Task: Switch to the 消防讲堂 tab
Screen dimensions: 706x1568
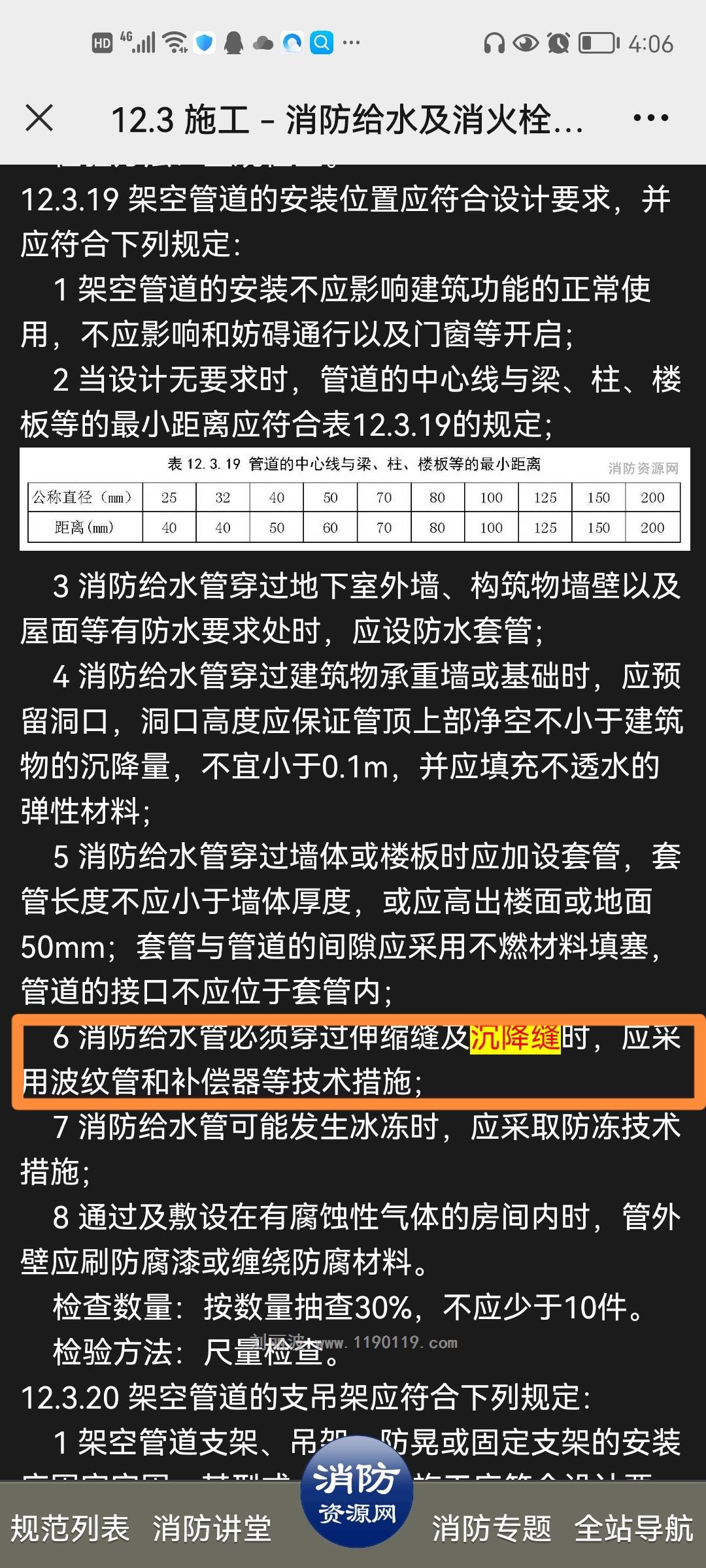Action: [211, 1529]
